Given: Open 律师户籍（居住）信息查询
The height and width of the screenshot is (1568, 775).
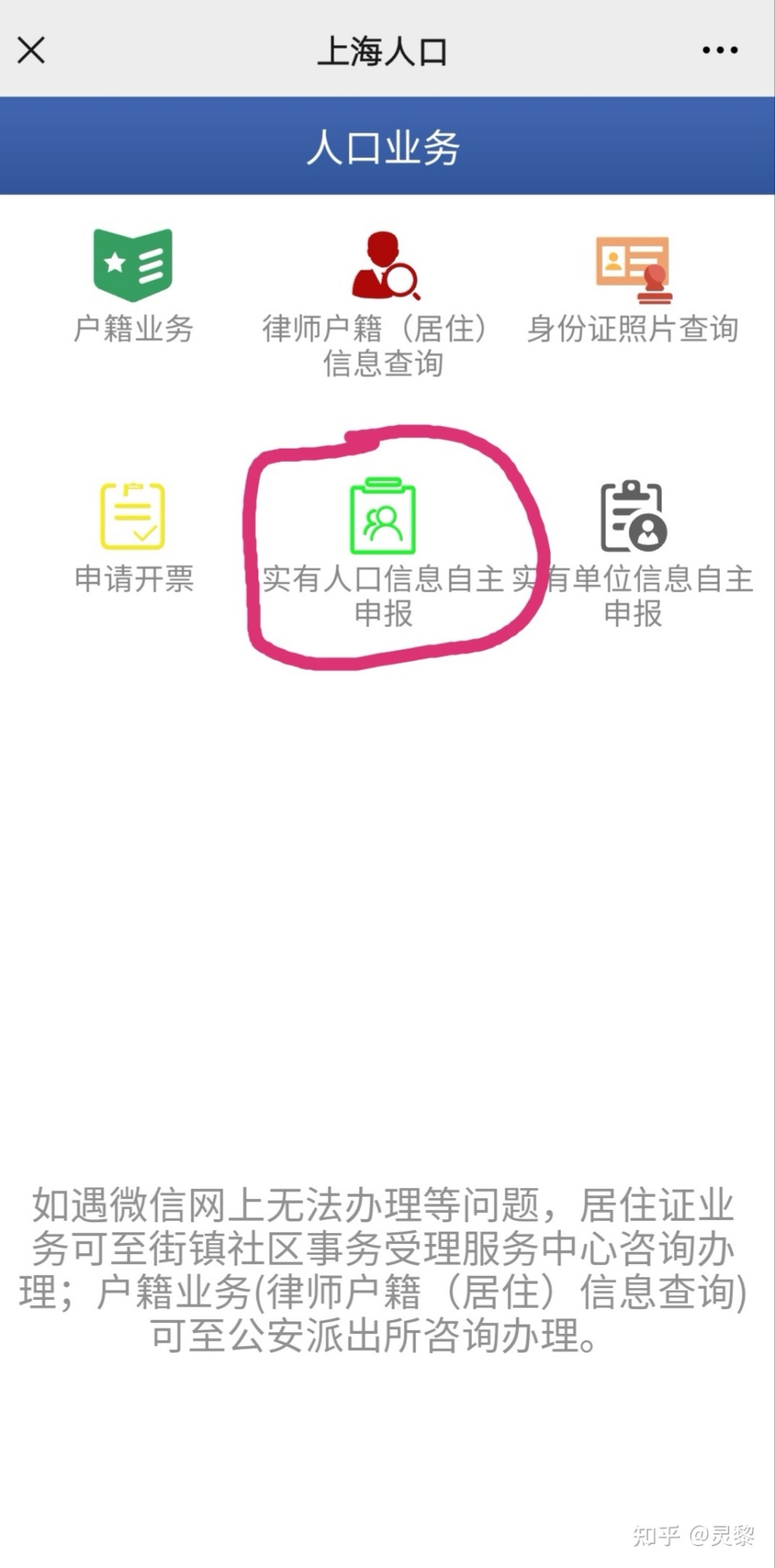Looking at the screenshot, I should tap(383, 302).
